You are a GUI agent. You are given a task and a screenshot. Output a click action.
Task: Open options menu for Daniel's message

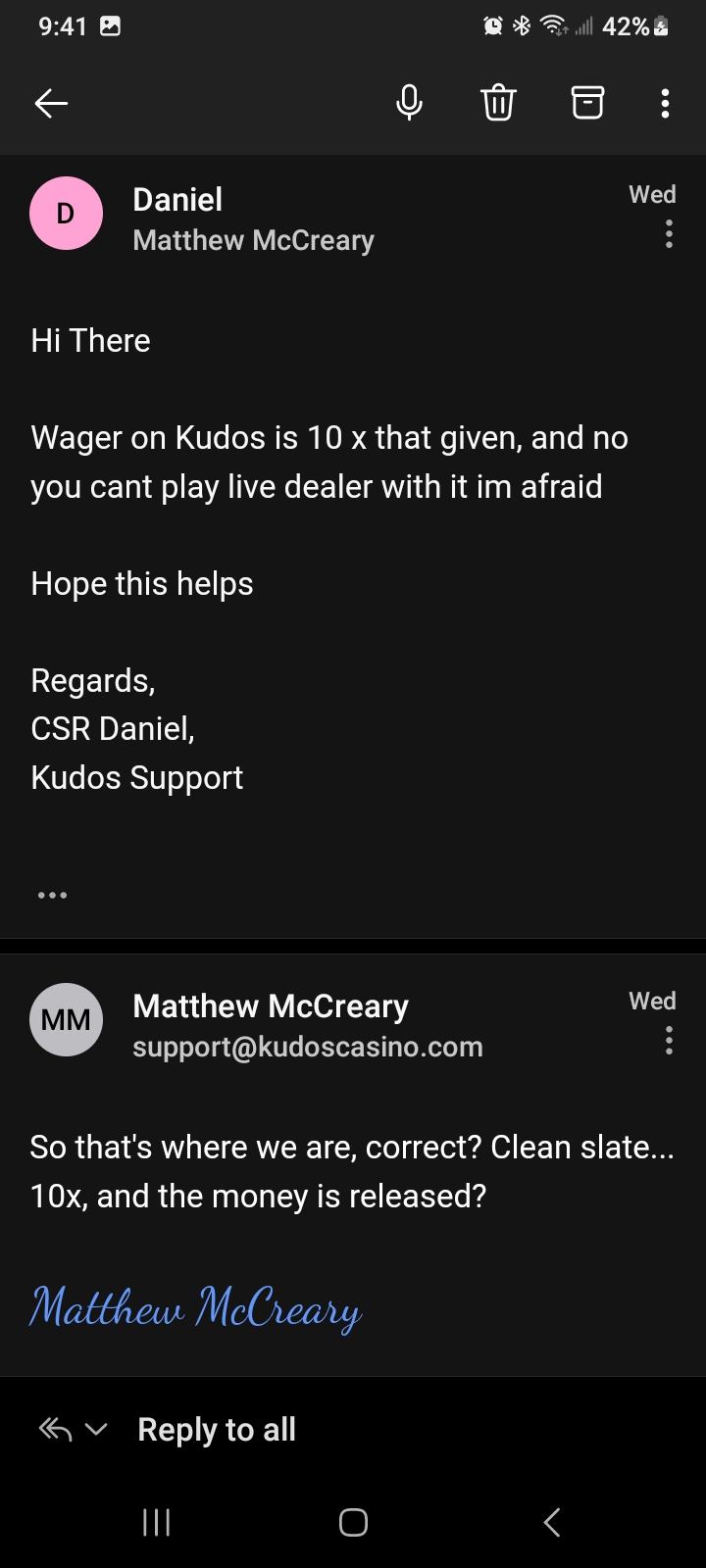tap(669, 234)
